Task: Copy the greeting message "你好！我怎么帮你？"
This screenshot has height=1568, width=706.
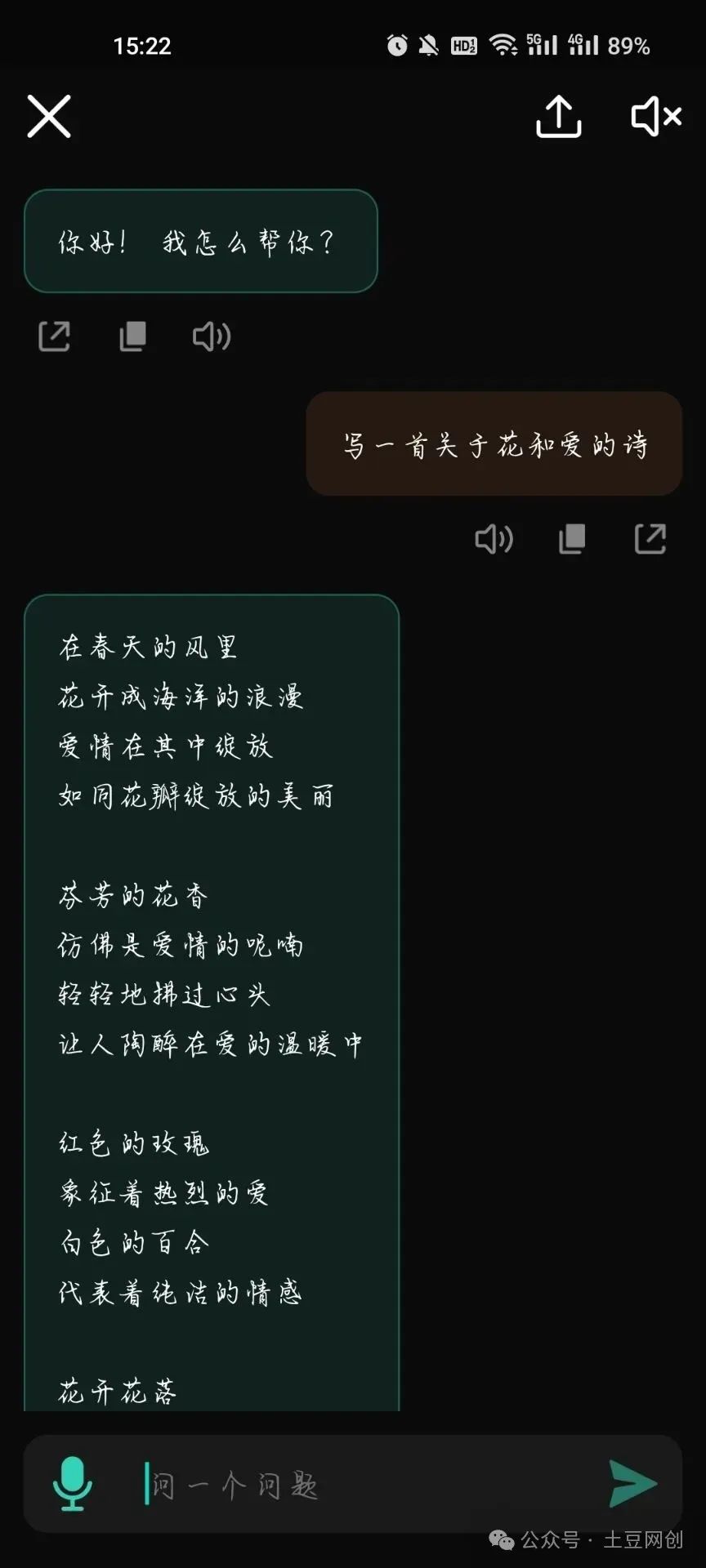Action: click(x=132, y=336)
